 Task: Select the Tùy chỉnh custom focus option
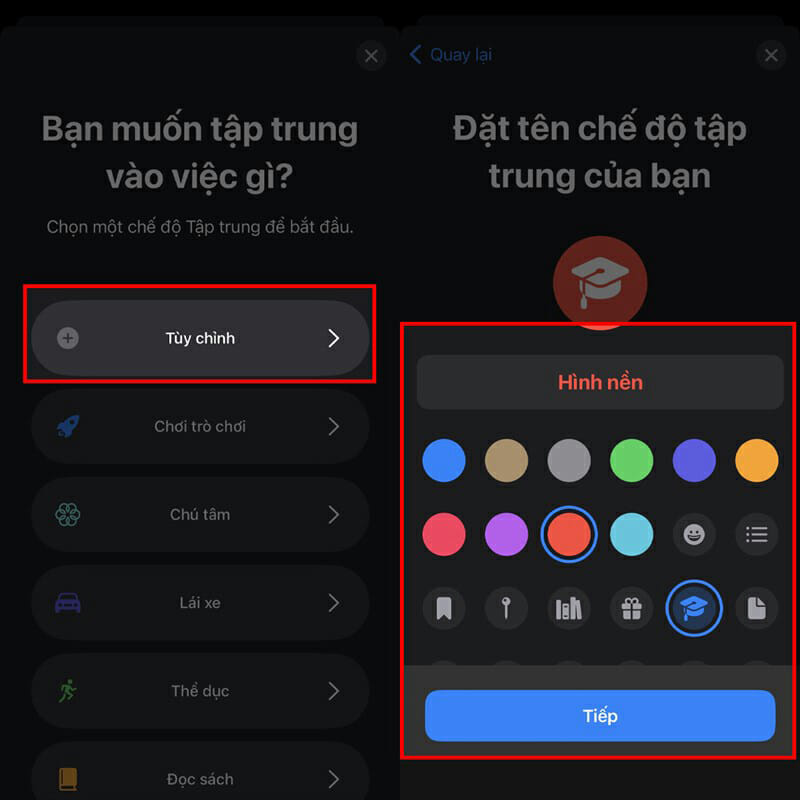point(200,338)
